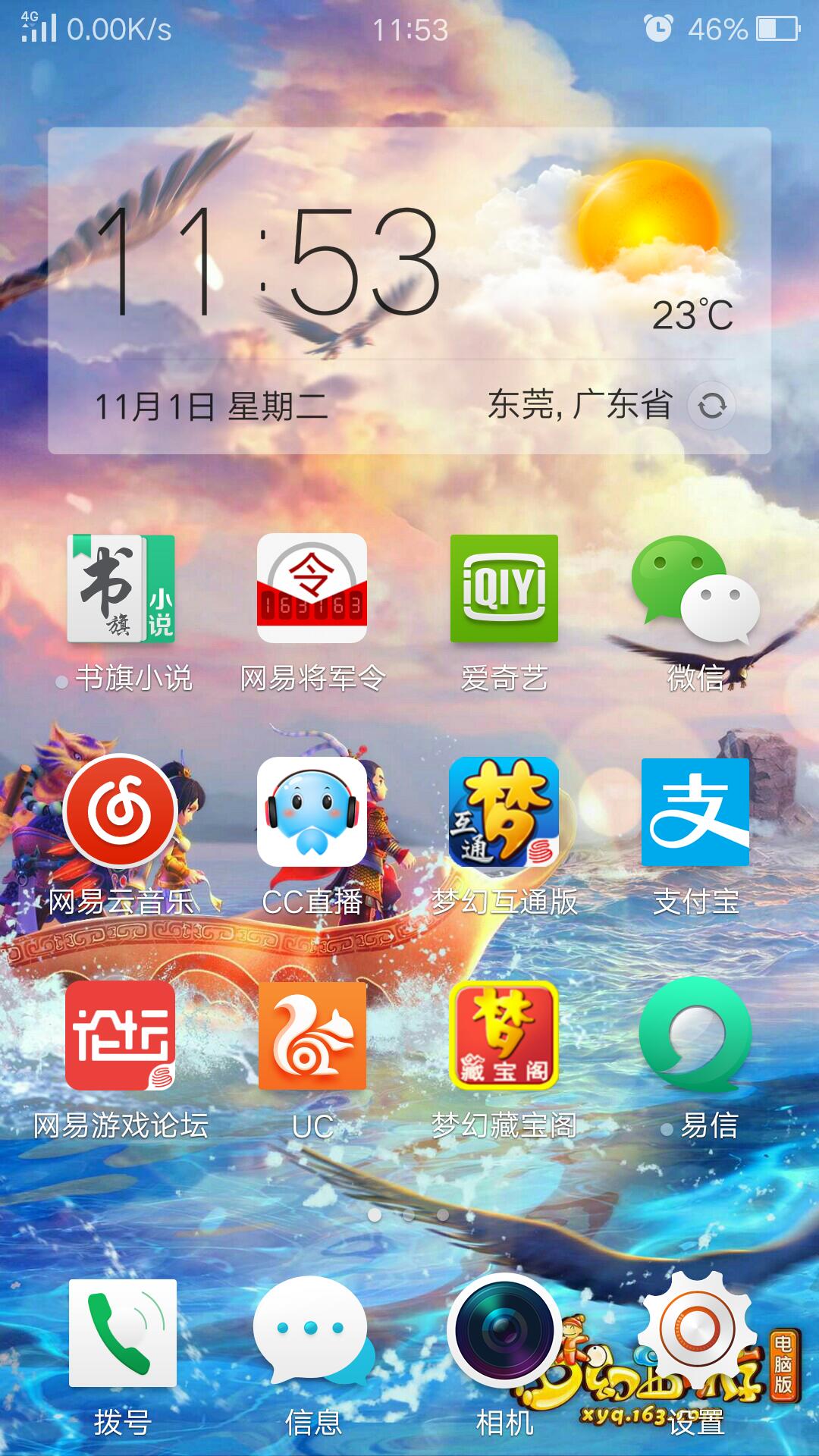
Task: Start the 梦幻互通版 game
Action: coord(504,811)
